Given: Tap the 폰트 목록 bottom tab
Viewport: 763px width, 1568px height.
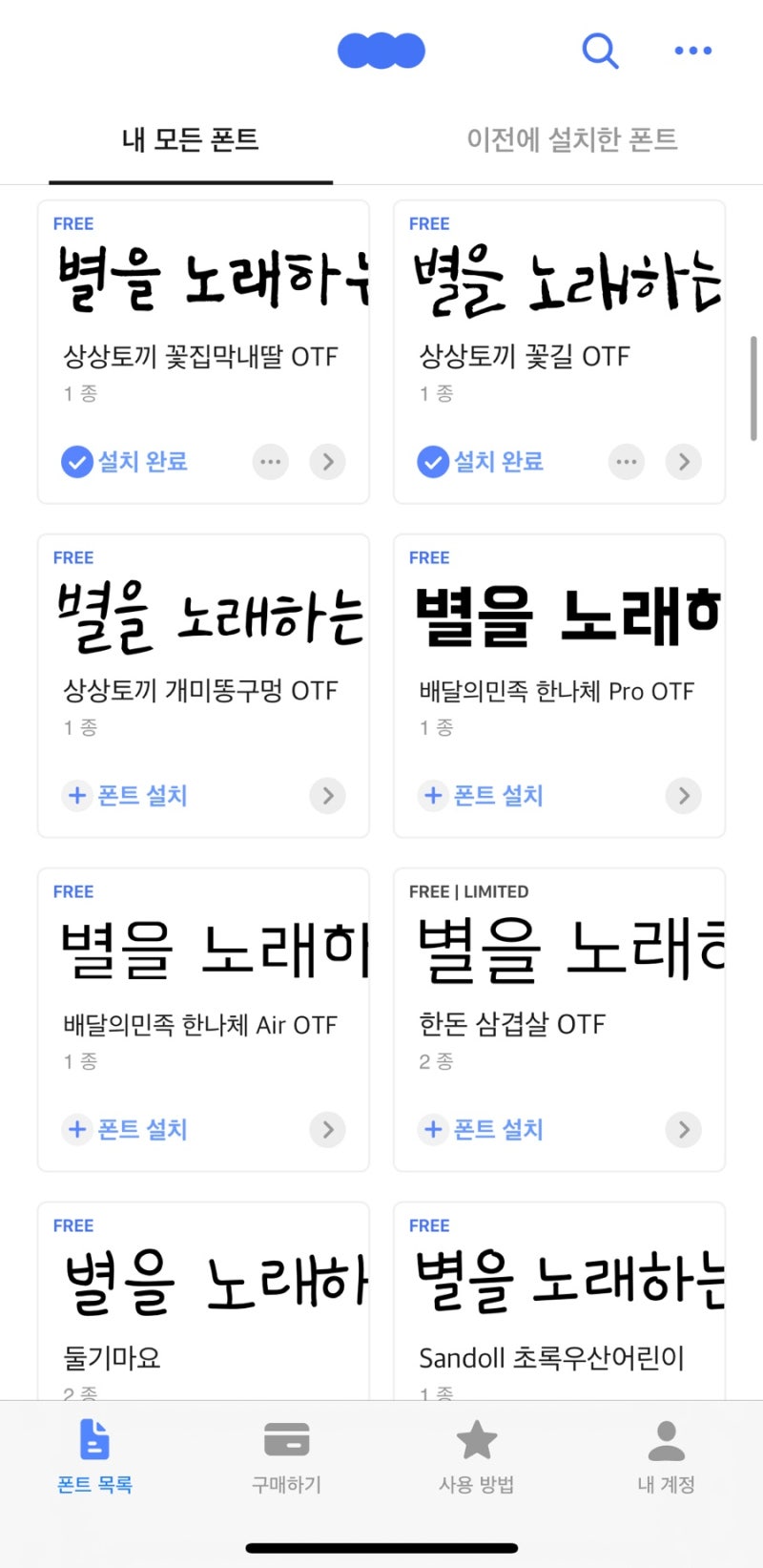Looking at the screenshot, I should pyautogui.click(x=94, y=1456).
